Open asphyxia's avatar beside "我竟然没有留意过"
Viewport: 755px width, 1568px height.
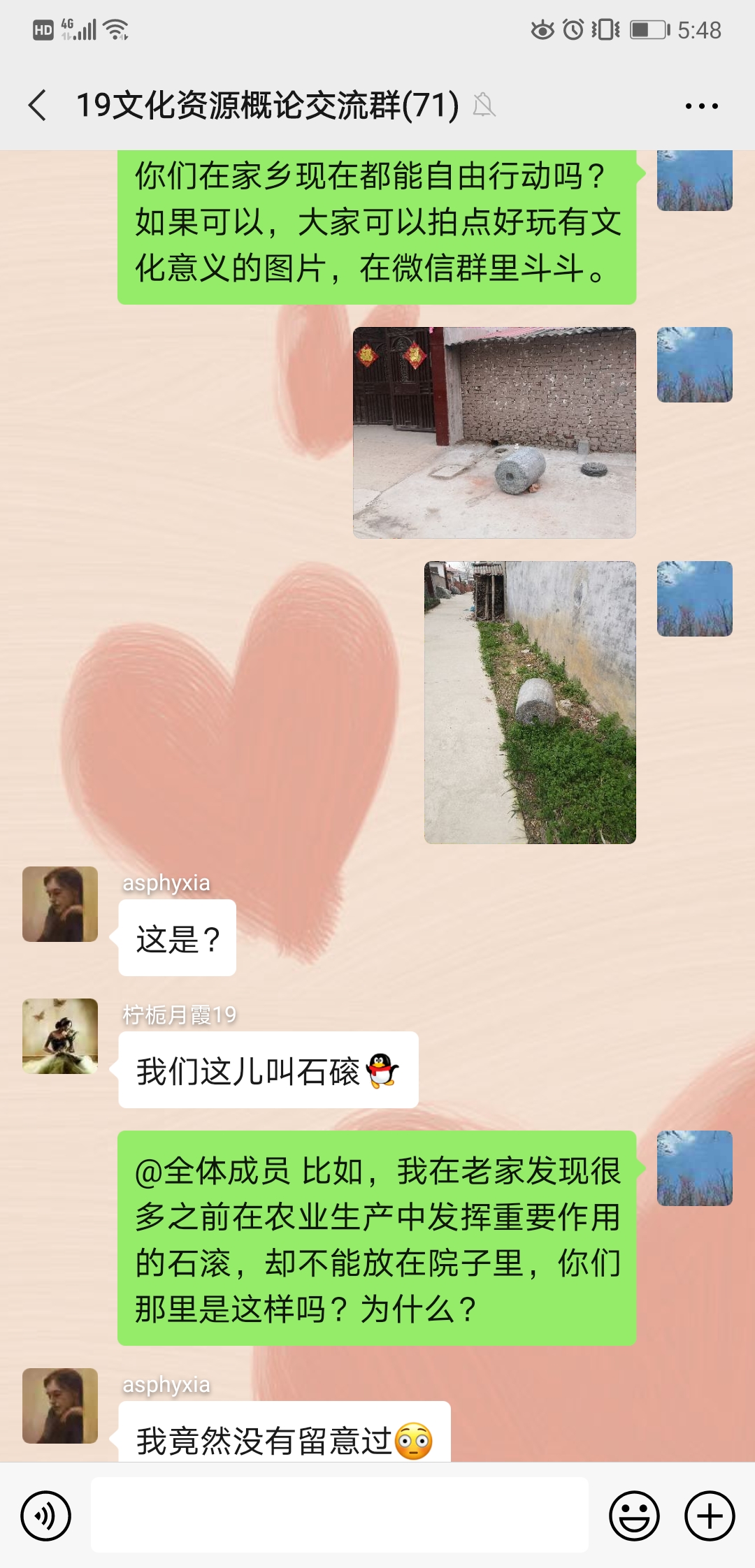coord(60,1406)
